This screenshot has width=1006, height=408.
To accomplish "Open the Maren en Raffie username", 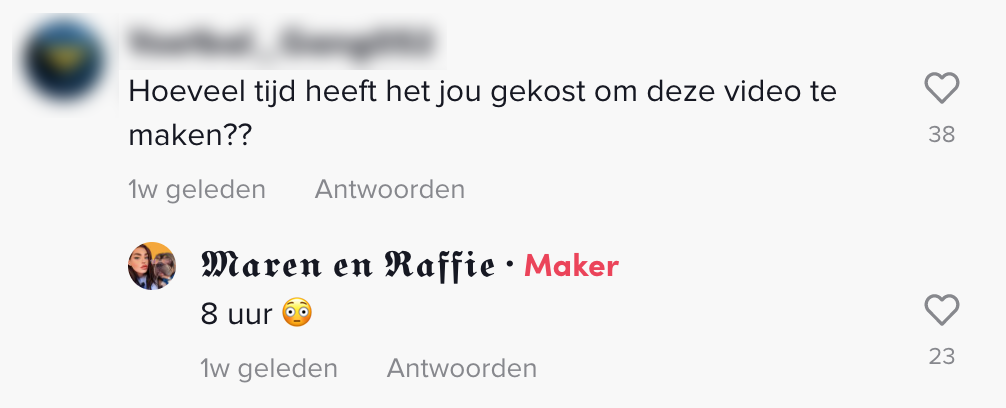I will (x=348, y=266).
